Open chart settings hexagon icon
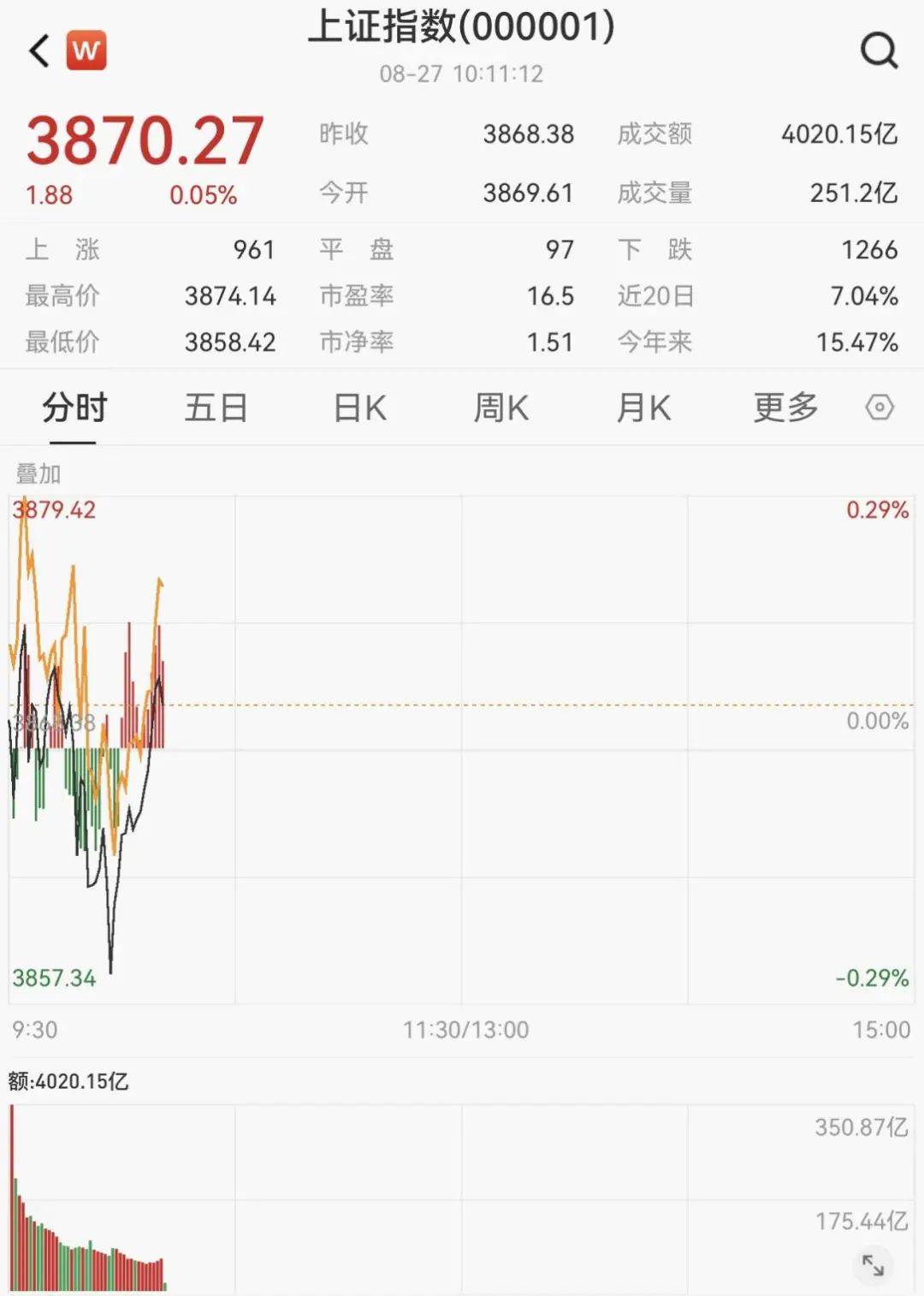Image resolution: width=924 pixels, height=1296 pixels. 880,407
